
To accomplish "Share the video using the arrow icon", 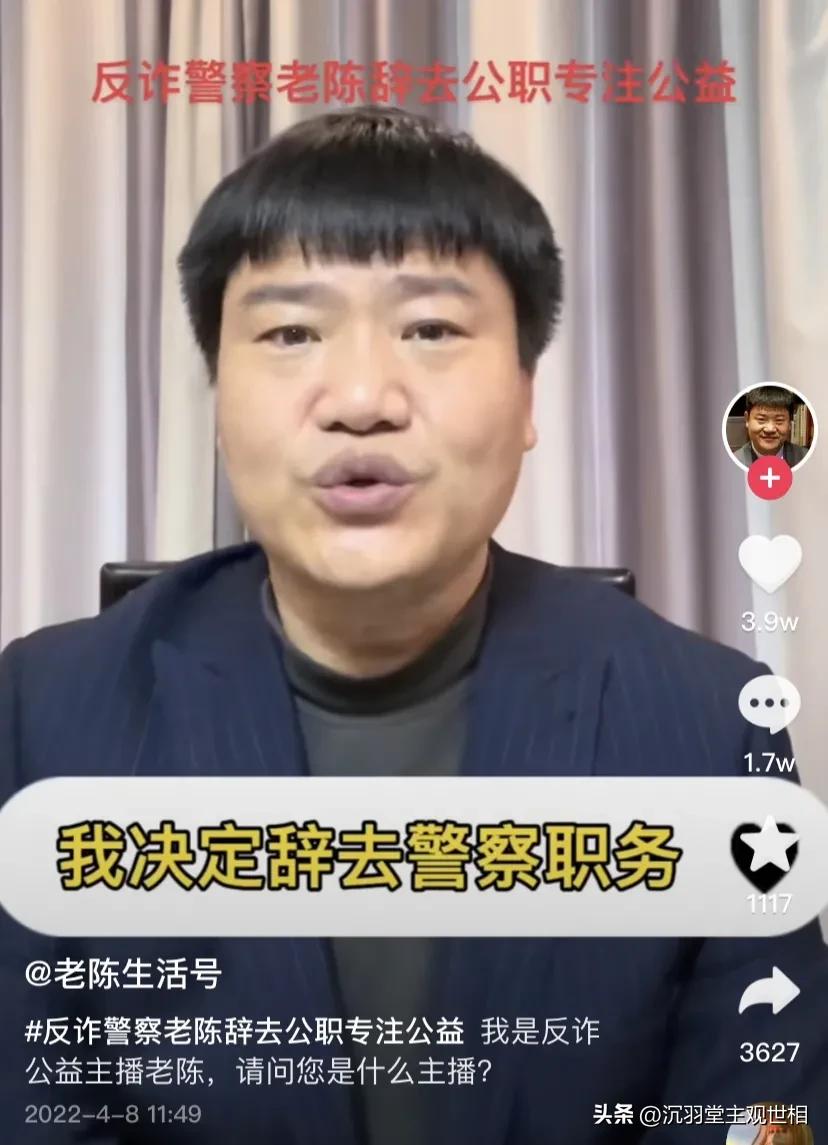I will coord(769,993).
